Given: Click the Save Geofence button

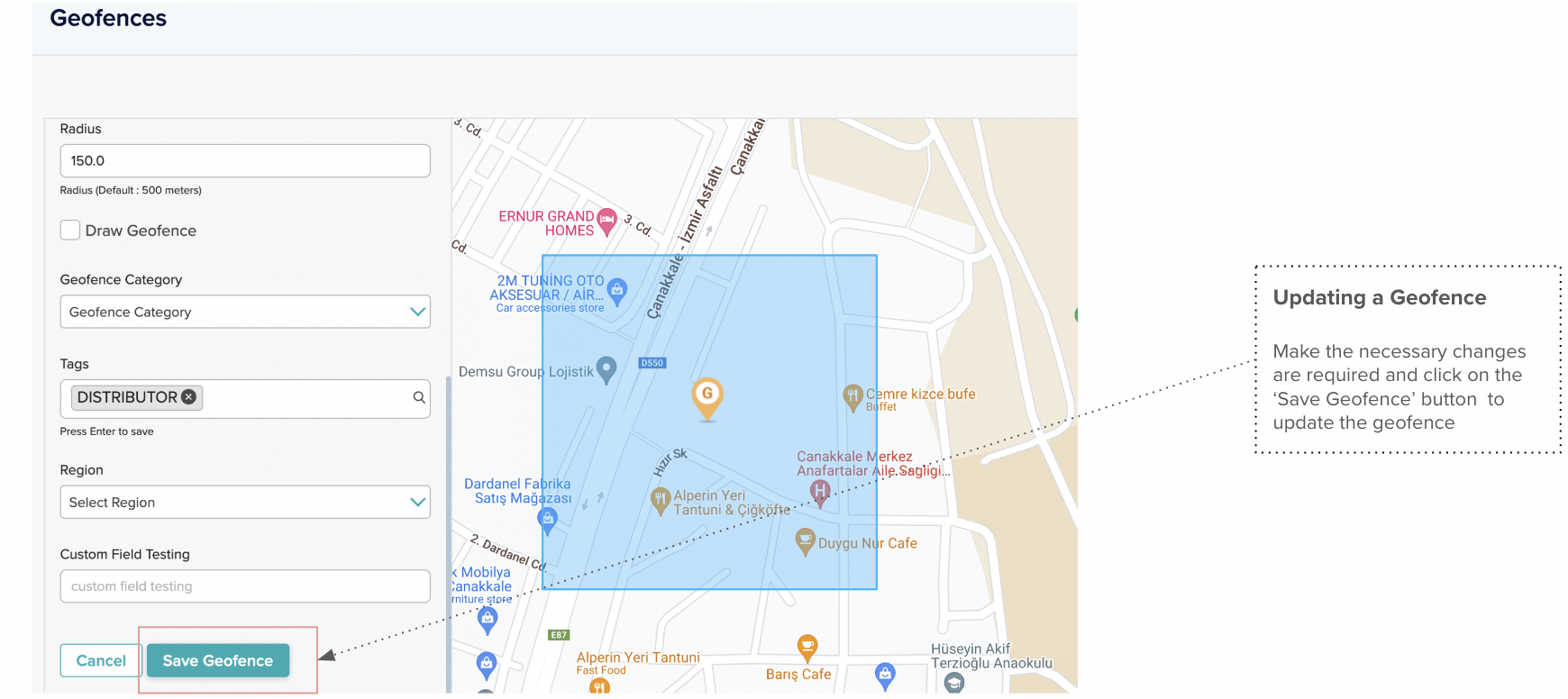Looking at the screenshot, I should coord(217,660).
